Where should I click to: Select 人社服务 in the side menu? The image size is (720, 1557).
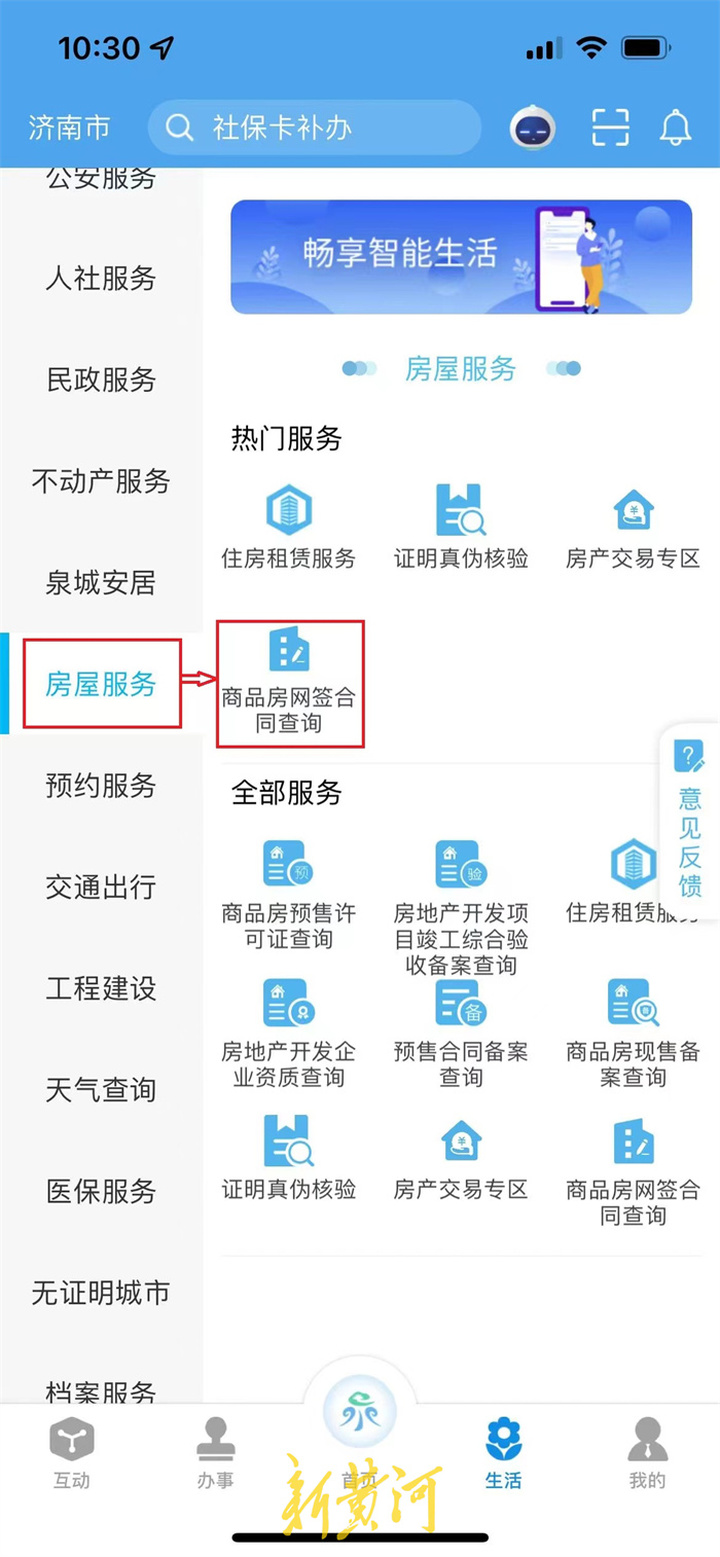101,279
